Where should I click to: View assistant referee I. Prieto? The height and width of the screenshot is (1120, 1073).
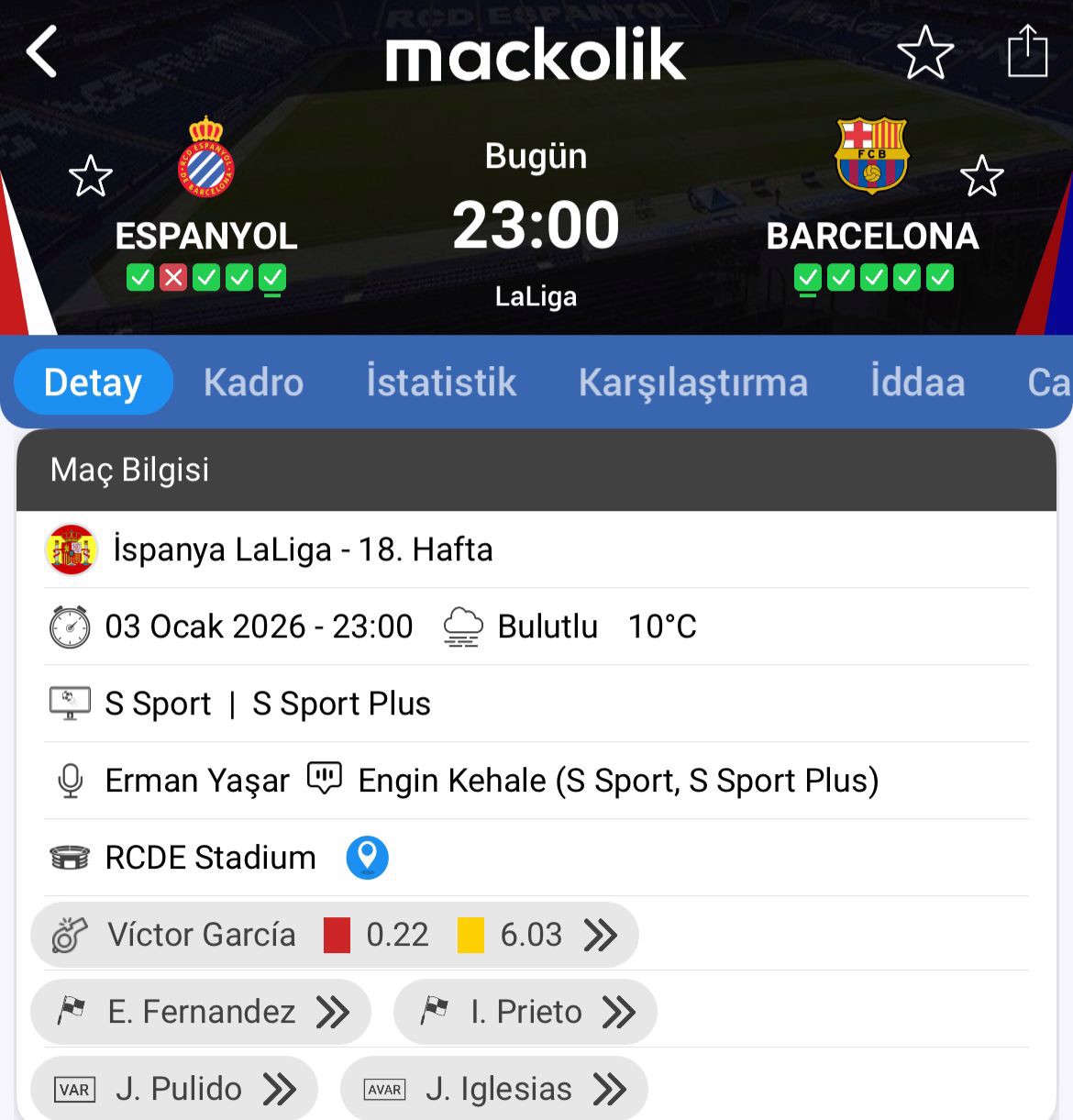click(x=525, y=1012)
